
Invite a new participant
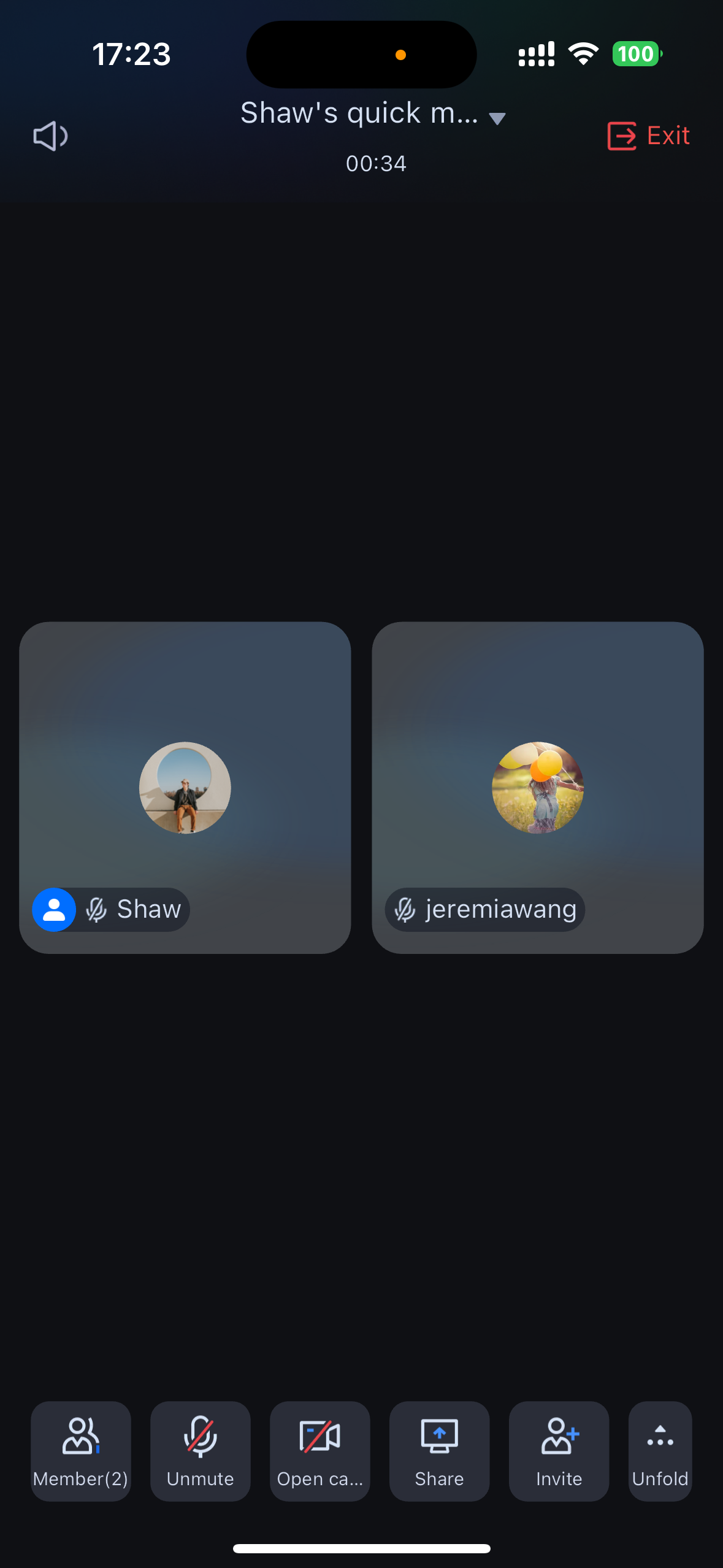pos(559,1451)
